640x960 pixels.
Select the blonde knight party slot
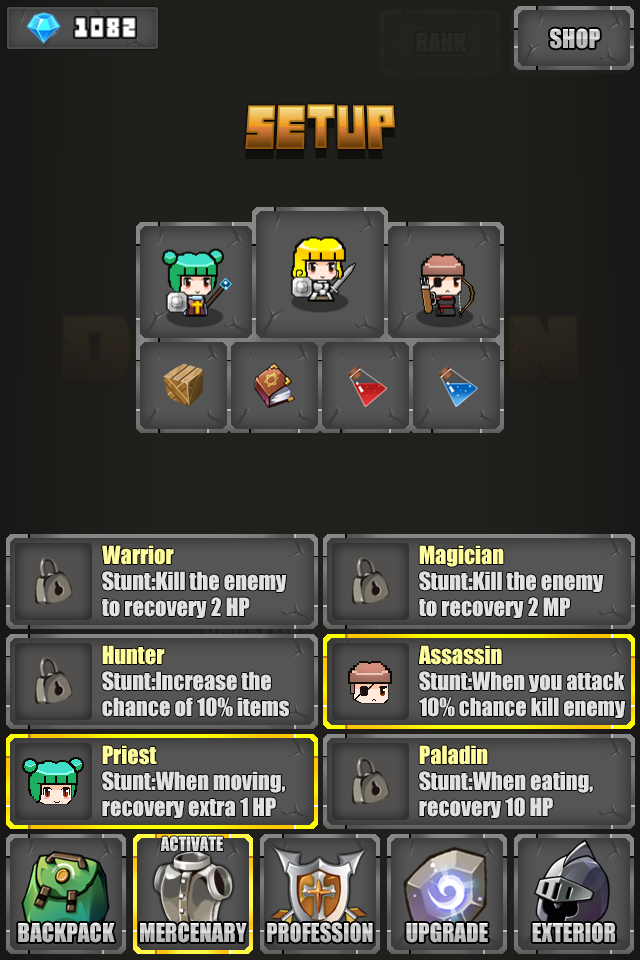click(320, 273)
